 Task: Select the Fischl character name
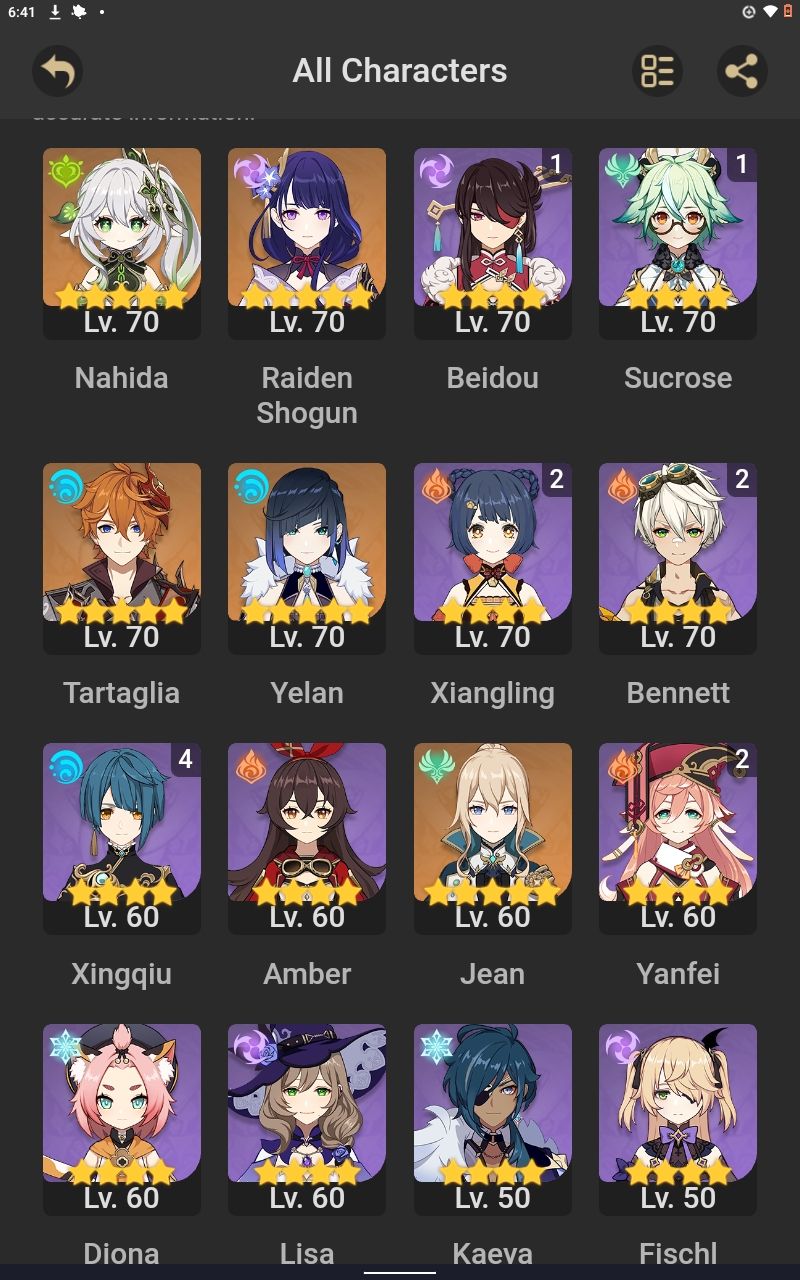click(x=678, y=1253)
